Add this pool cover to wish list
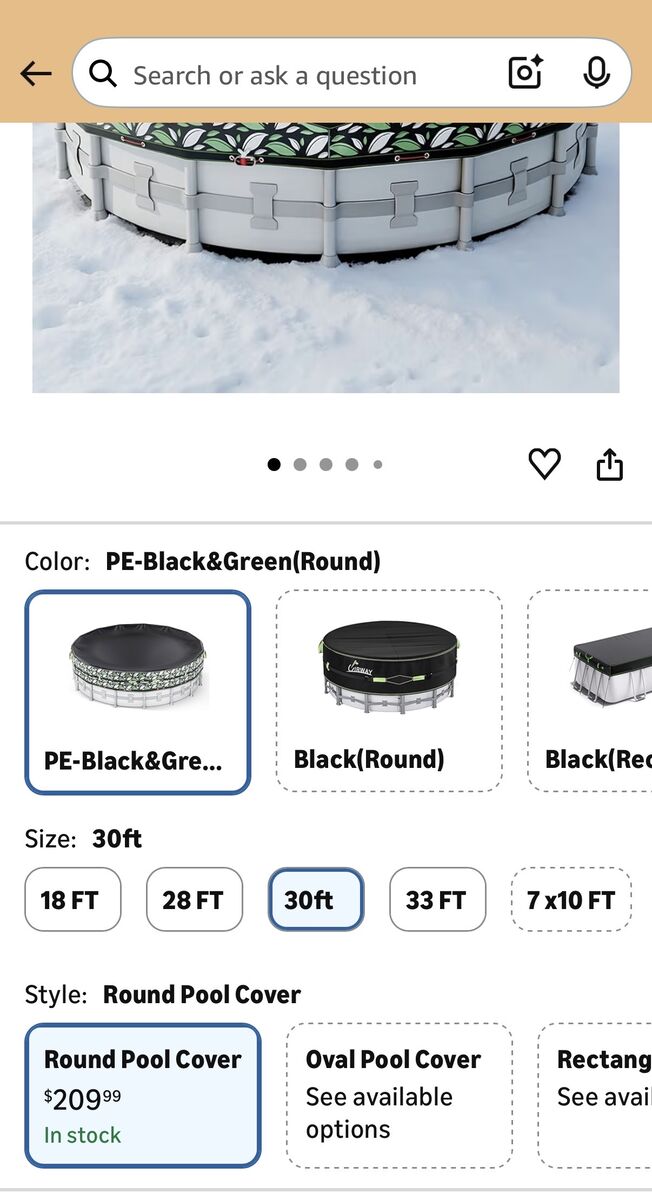 (544, 464)
